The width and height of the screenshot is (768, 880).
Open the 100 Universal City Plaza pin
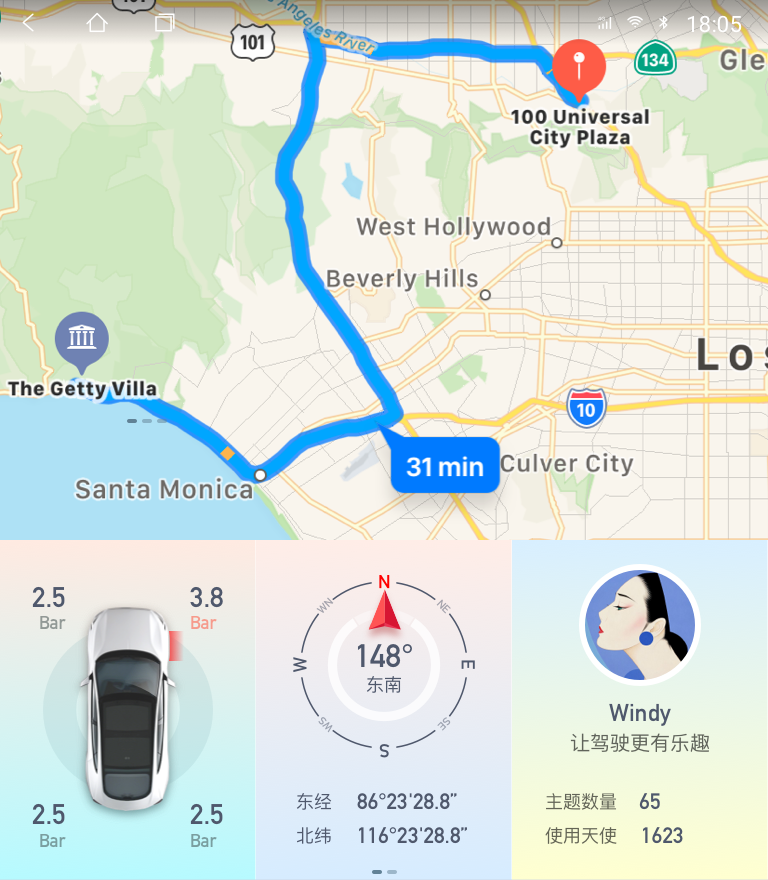(x=582, y=66)
